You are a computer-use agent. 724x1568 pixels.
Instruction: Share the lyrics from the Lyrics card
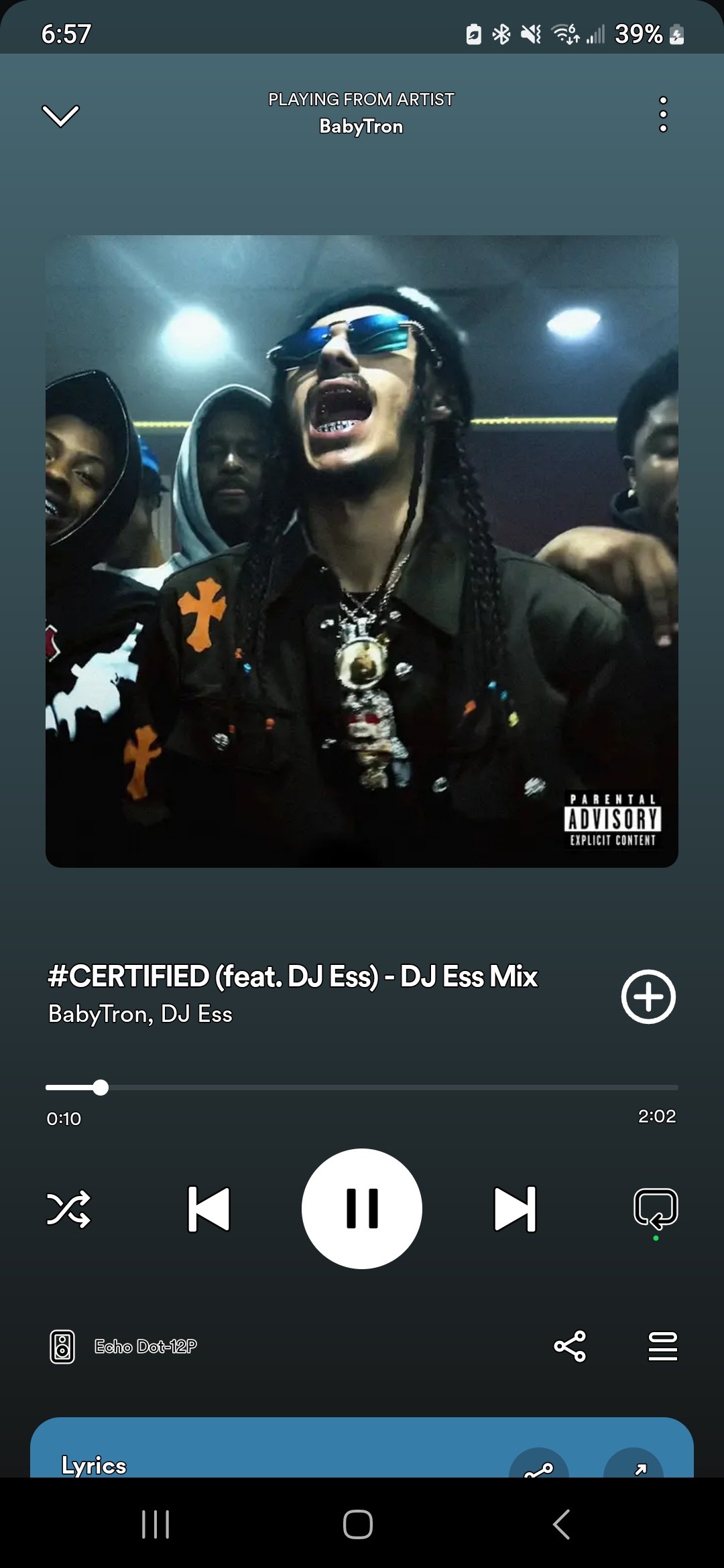[x=539, y=1466]
